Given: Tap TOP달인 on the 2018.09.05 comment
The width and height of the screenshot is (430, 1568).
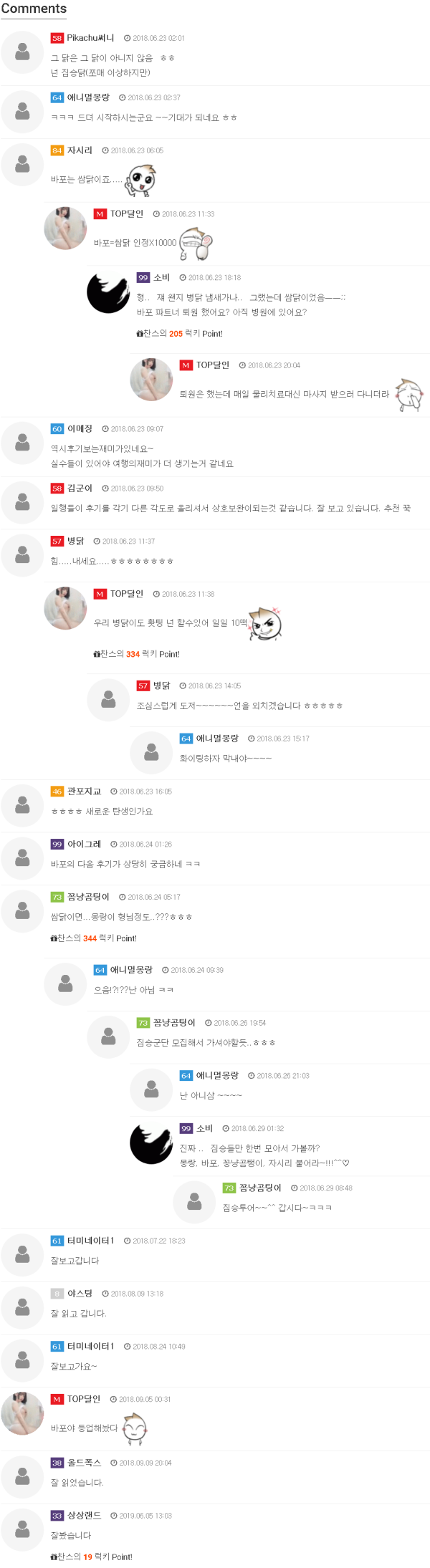Looking at the screenshot, I should click(84, 1399).
